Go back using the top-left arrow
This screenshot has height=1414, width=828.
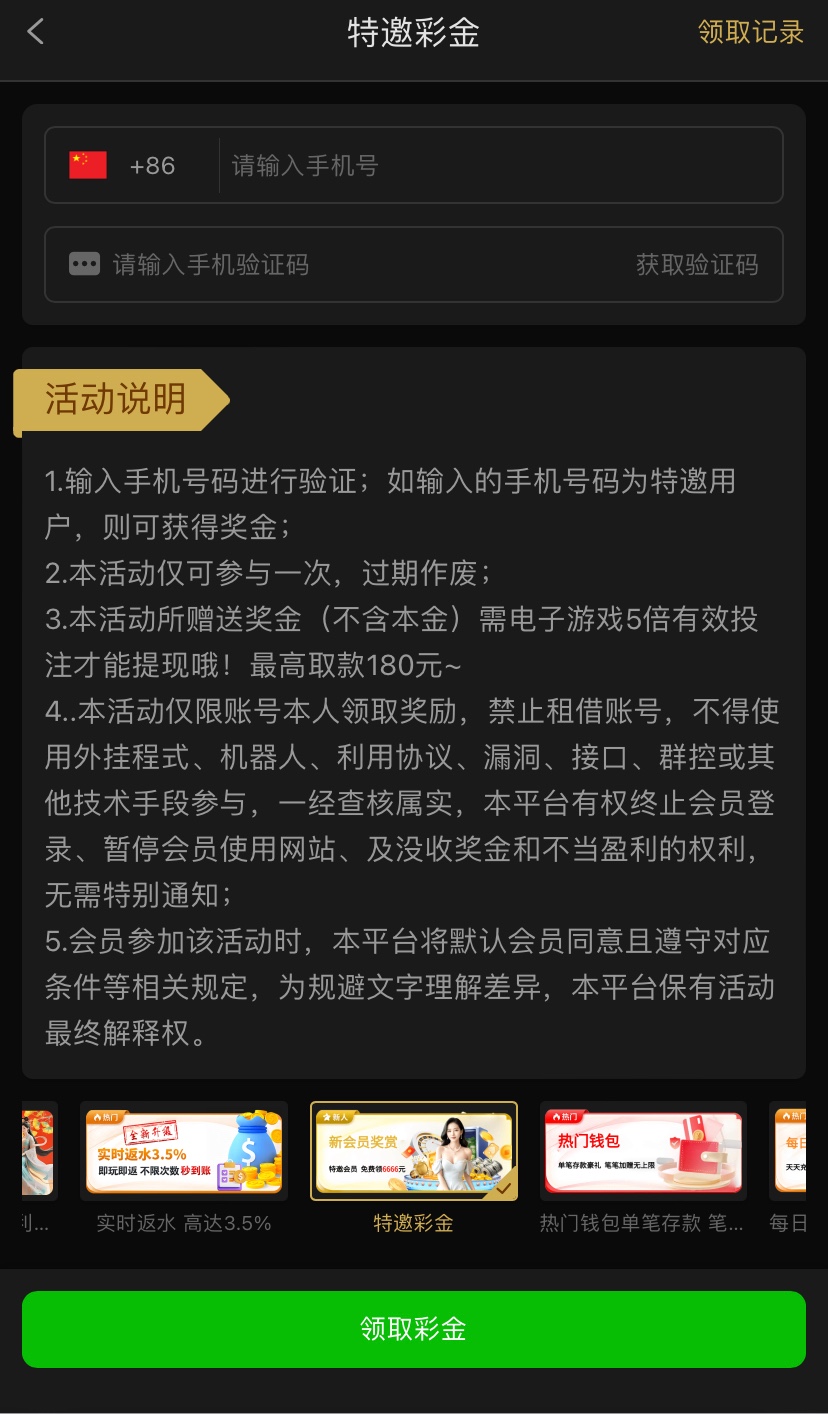[36, 32]
